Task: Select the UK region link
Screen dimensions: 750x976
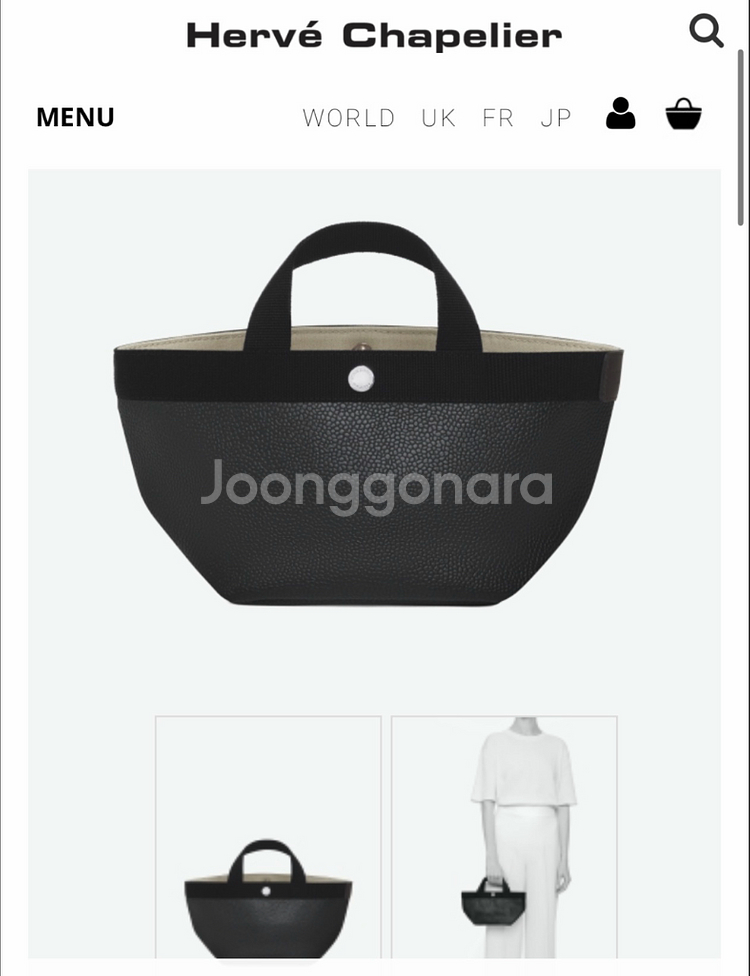Action: click(438, 118)
